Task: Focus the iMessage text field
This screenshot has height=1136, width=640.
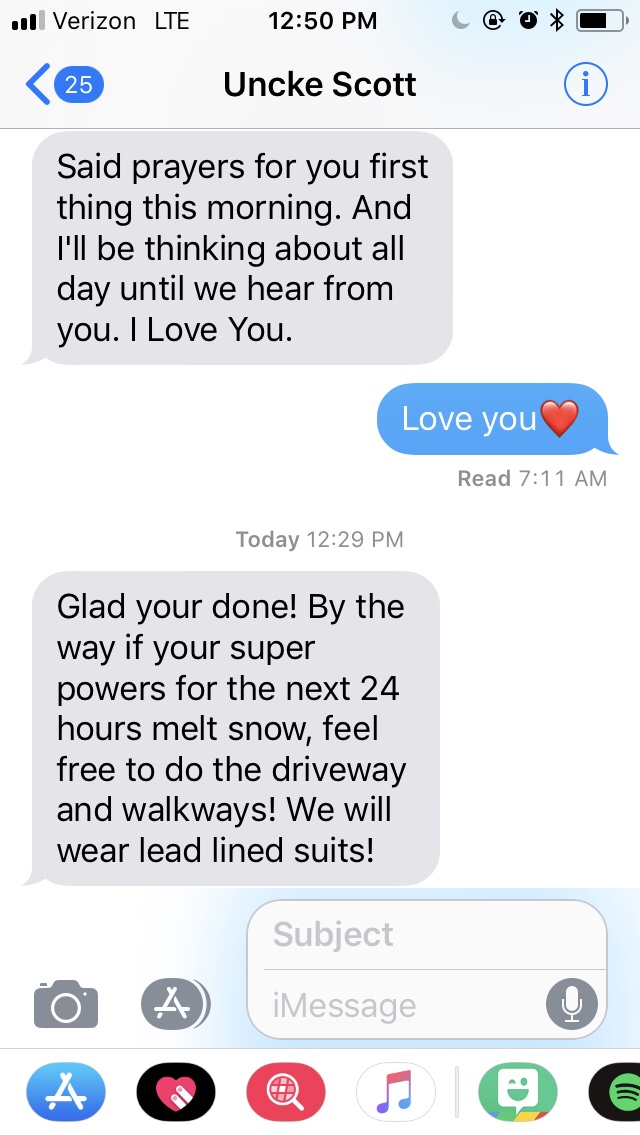Action: click(x=400, y=1005)
